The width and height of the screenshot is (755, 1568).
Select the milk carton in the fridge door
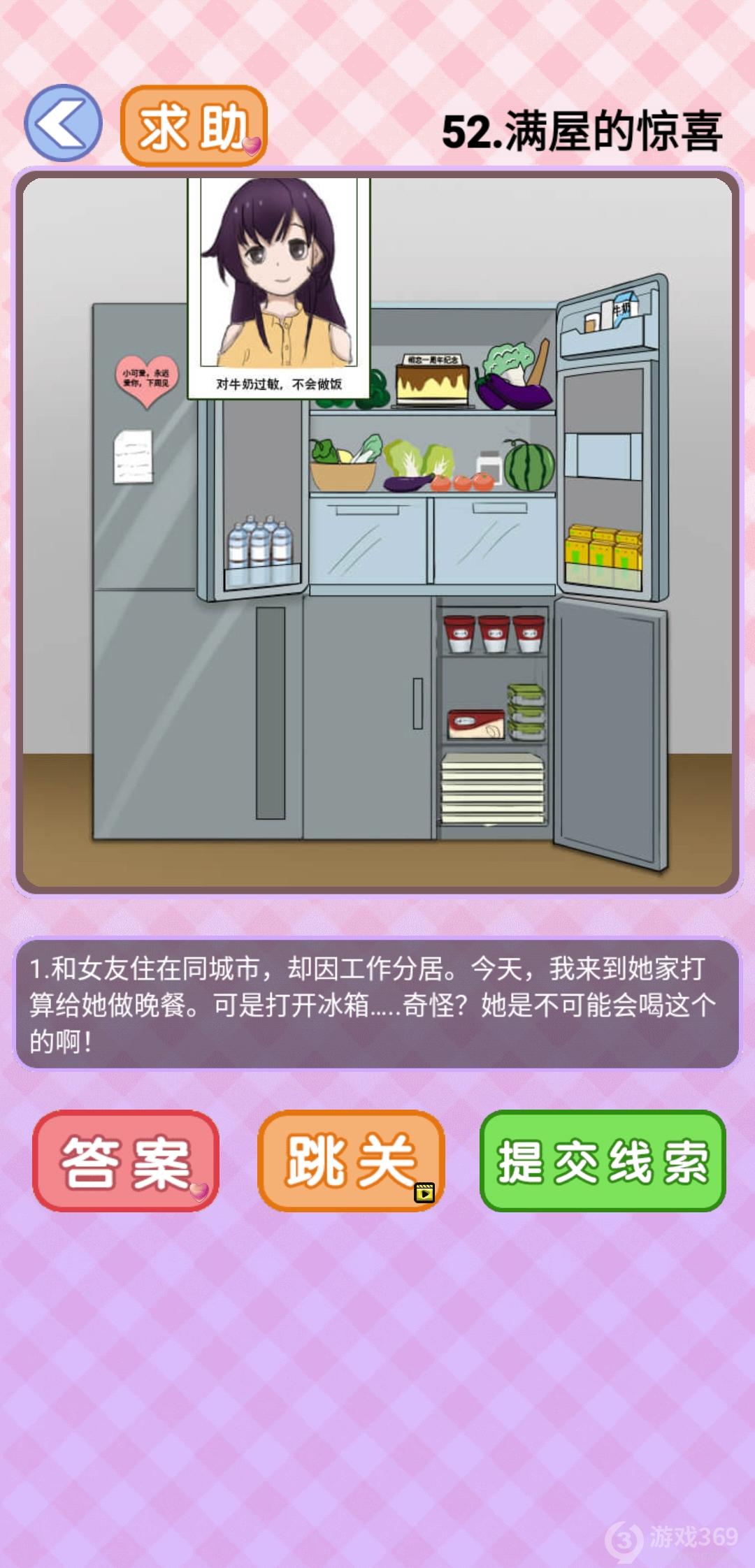[621, 311]
